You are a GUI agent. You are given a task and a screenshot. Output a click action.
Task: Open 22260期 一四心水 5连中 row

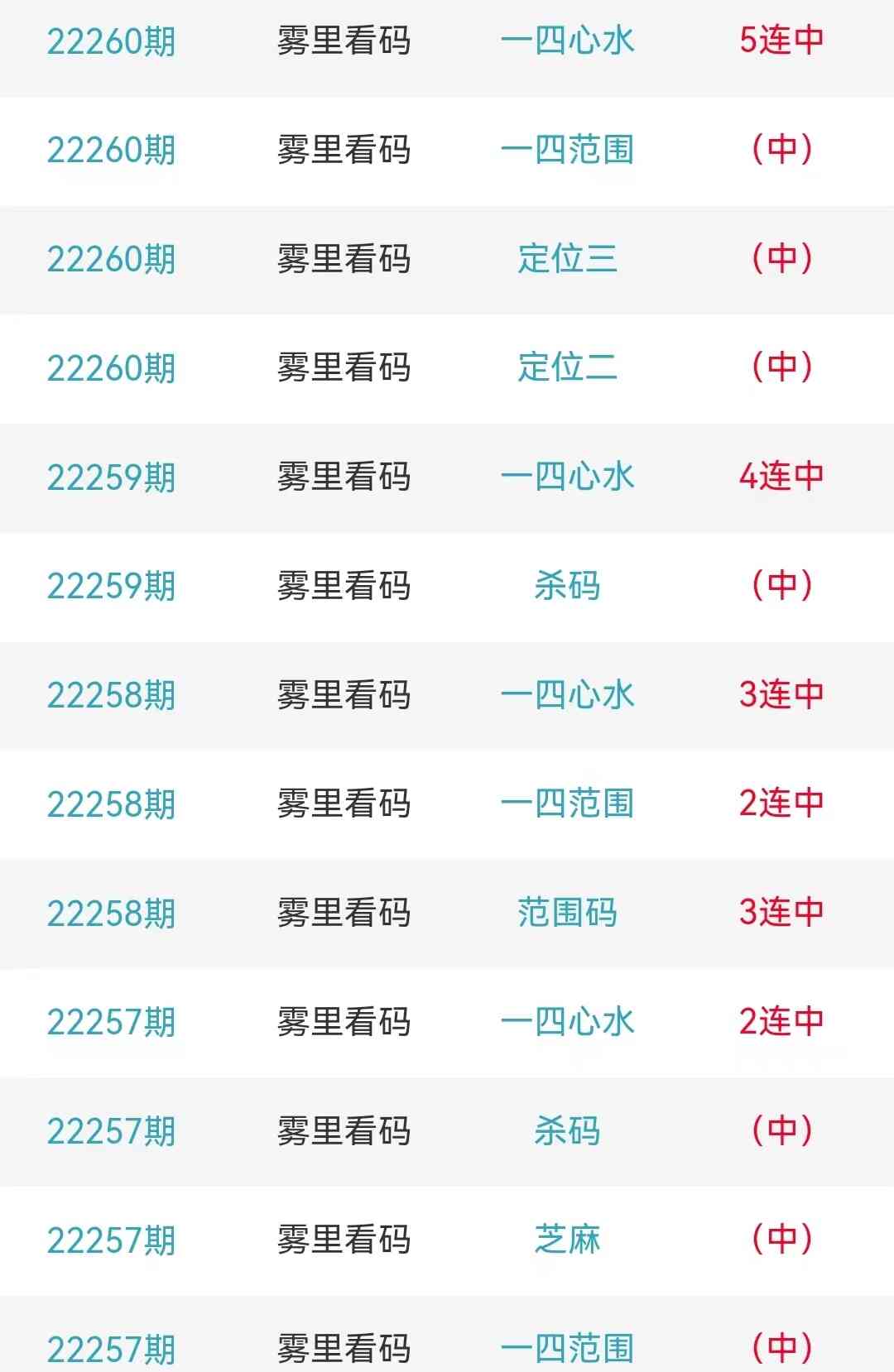click(567, 41)
